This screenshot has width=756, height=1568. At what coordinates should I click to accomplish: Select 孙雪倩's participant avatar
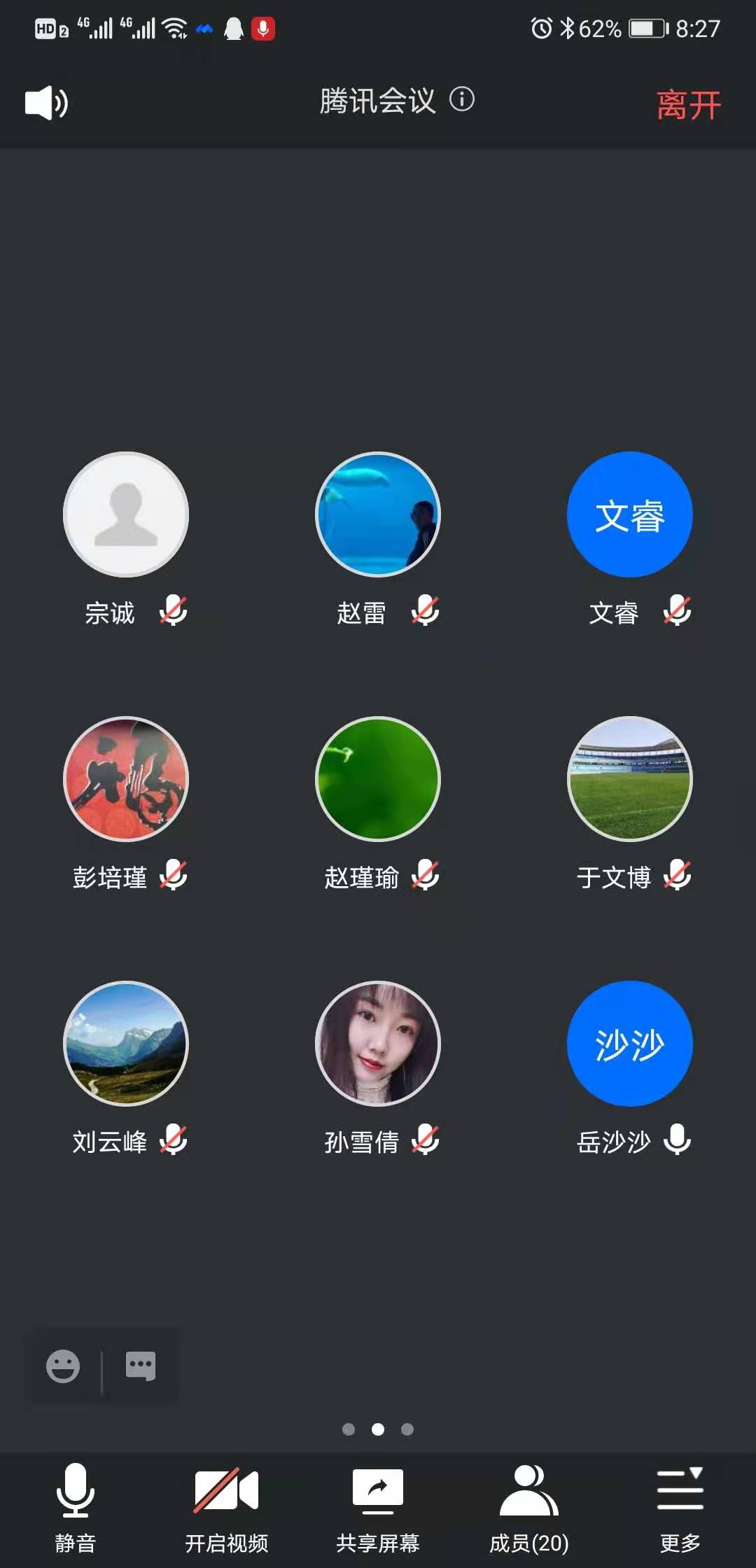[378, 1044]
